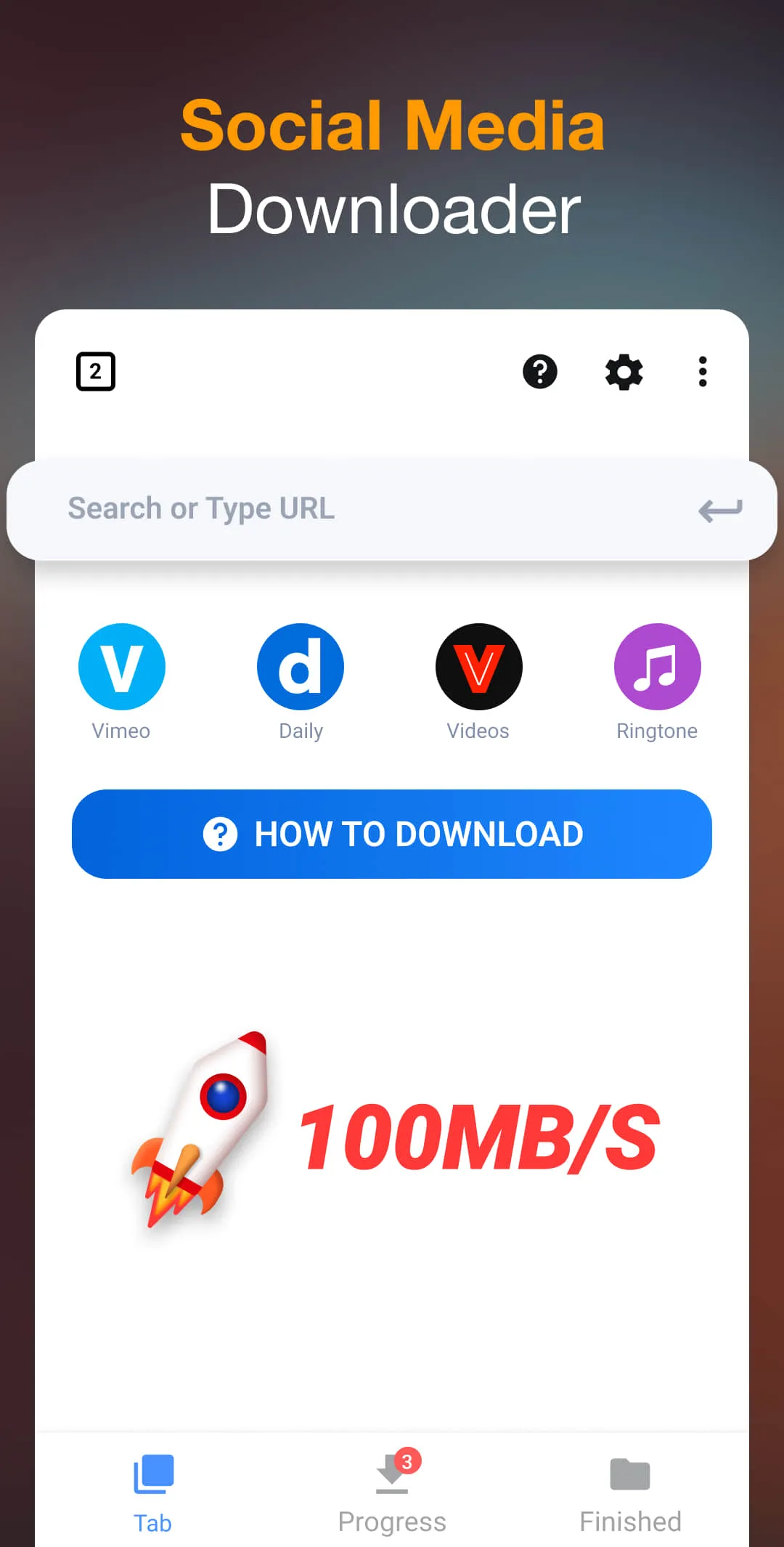784x1547 pixels.
Task: Select the Ringtone label below the icon
Action: pos(656,731)
